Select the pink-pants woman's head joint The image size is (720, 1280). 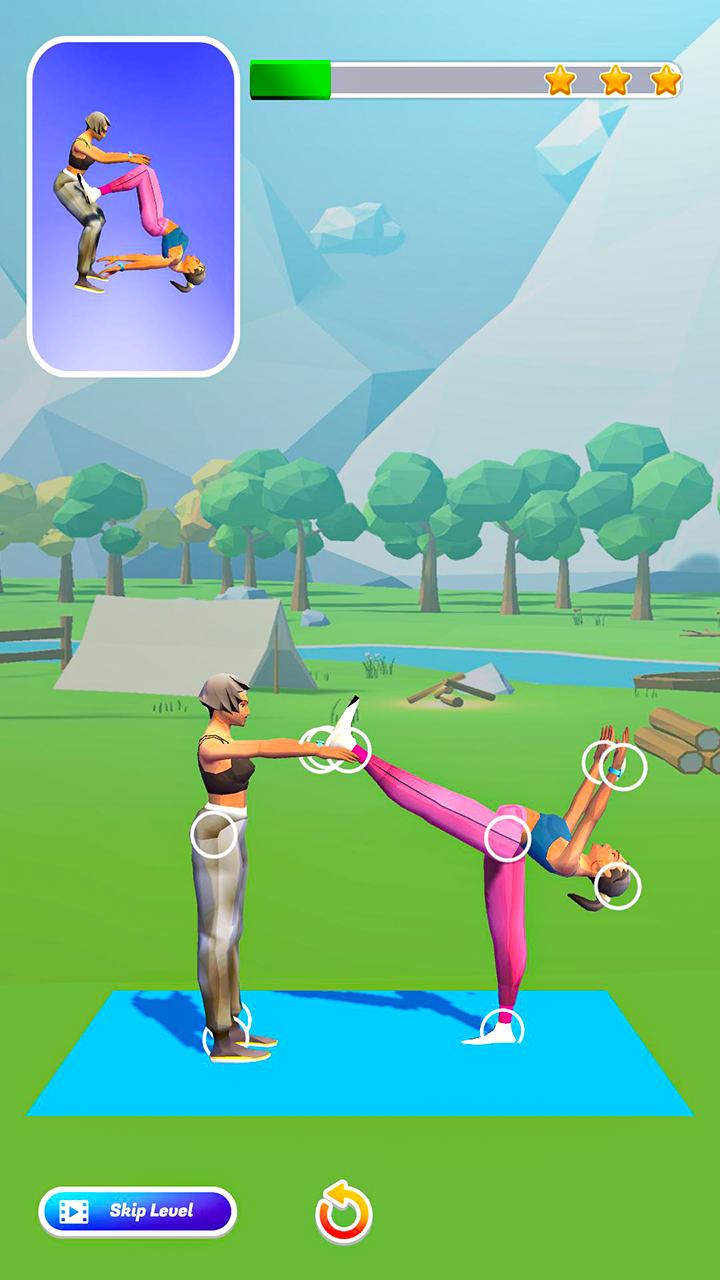tap(618, 886)
